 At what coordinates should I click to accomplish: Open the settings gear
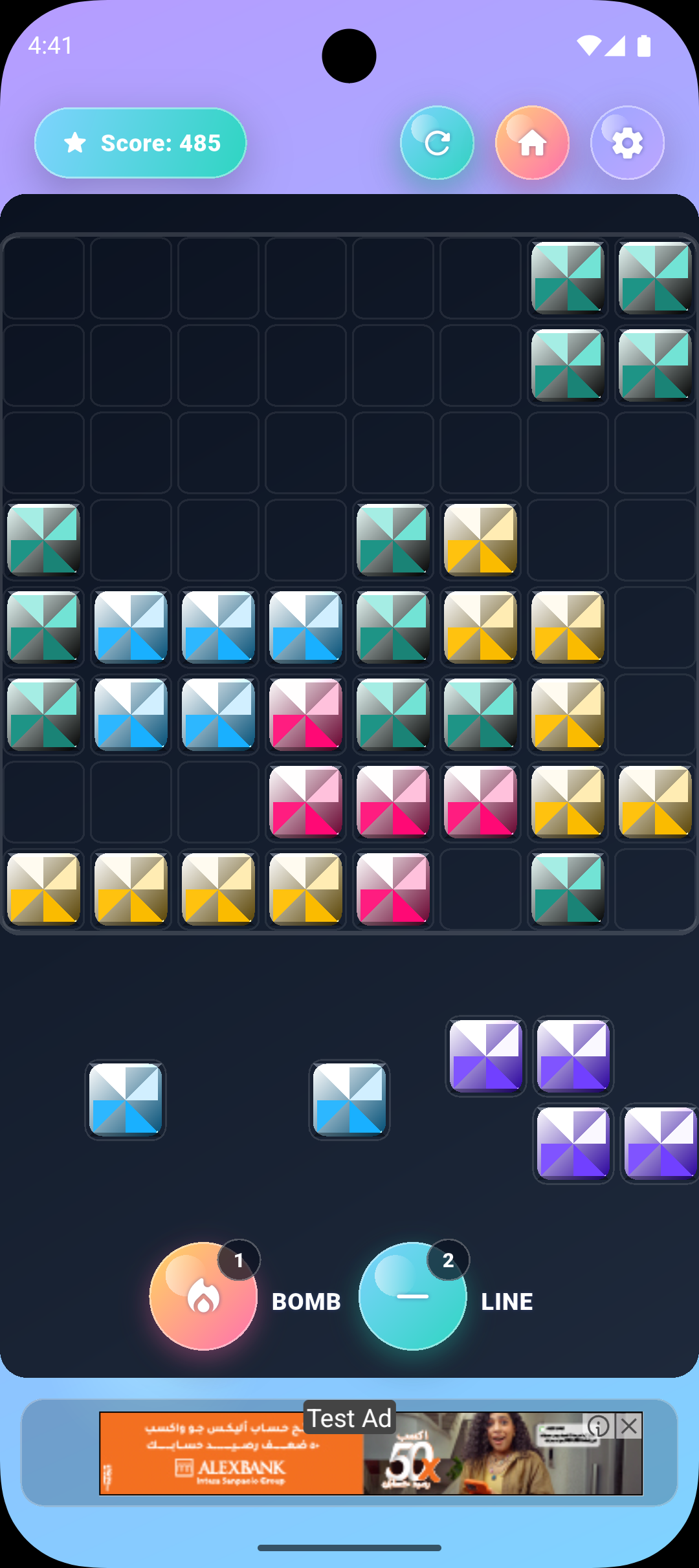point(627,143)
